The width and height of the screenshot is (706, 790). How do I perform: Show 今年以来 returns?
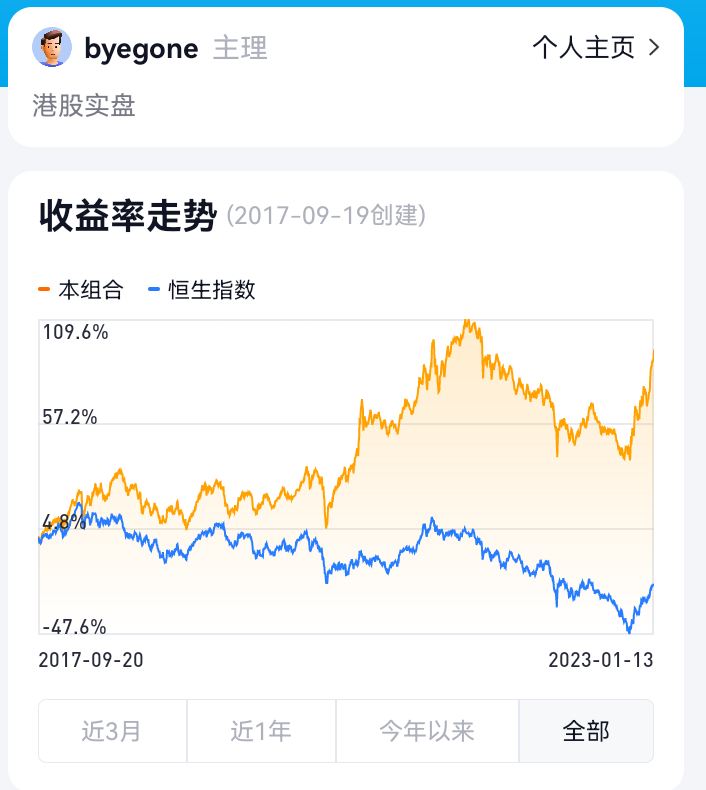[427, 731]
